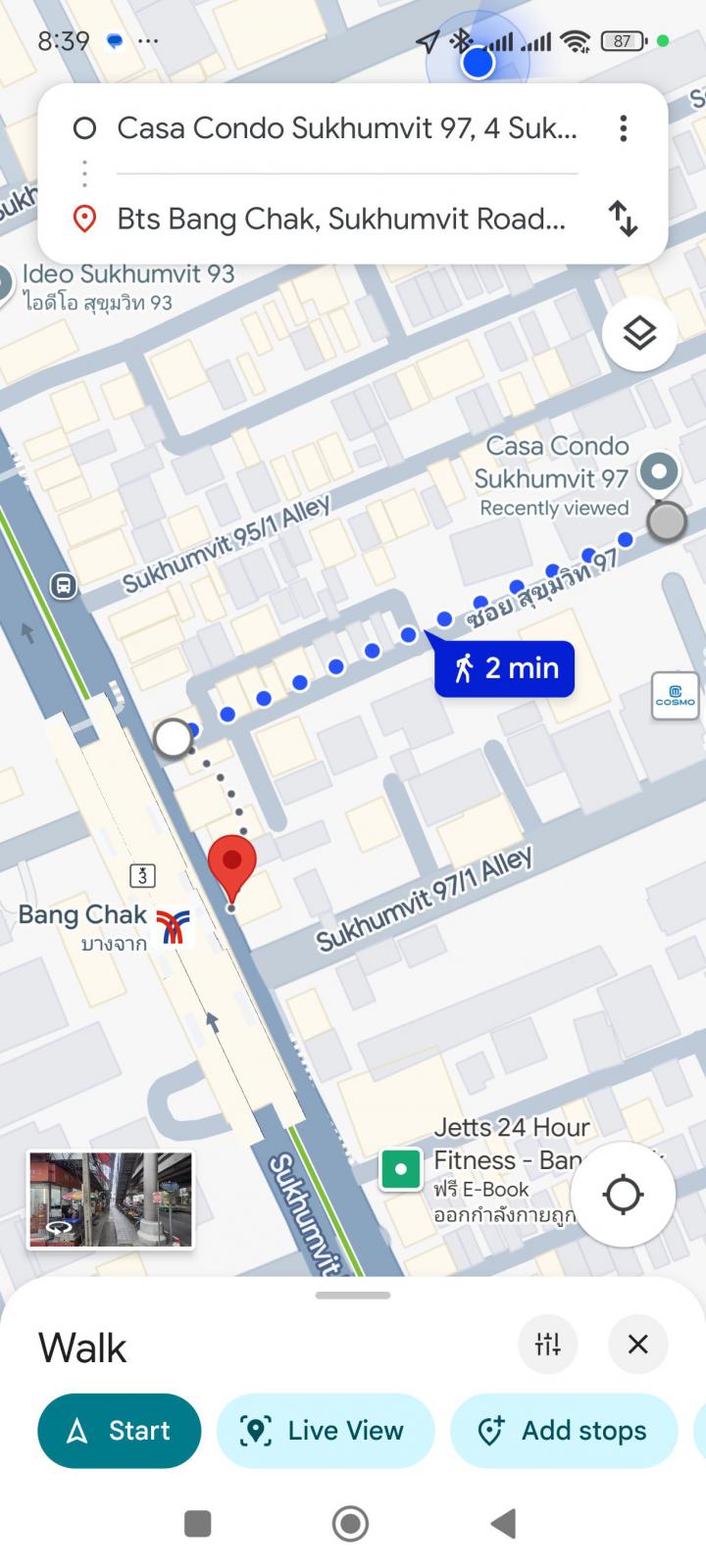Image resolution: width=706 pixels, height=1568 pixels.
Task: Re-center map on my location
Action: coord(623,1195)
